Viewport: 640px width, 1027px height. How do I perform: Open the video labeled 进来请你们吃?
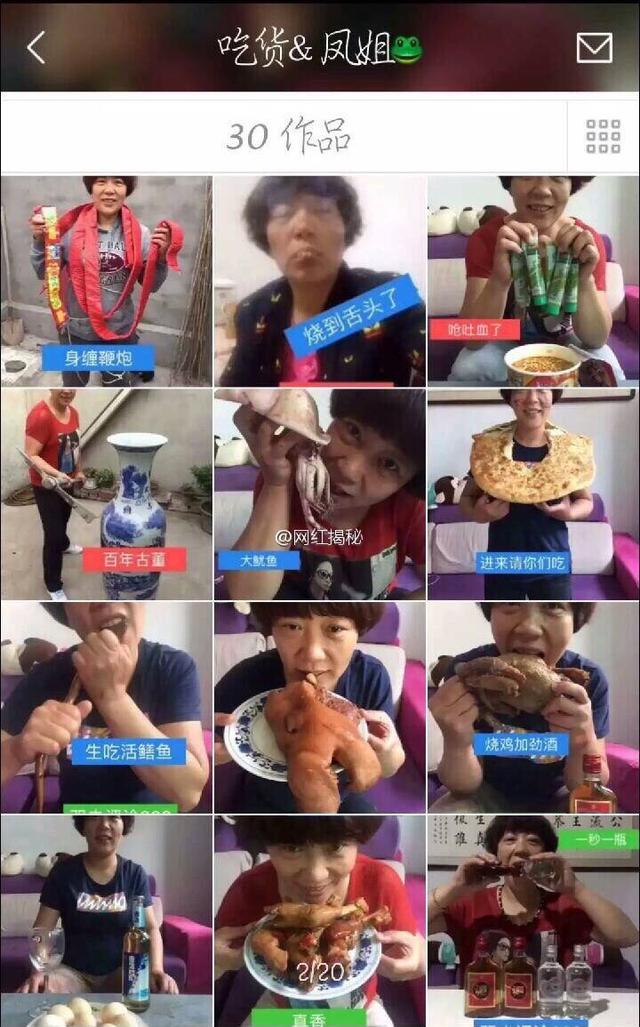tap(533, 495)
